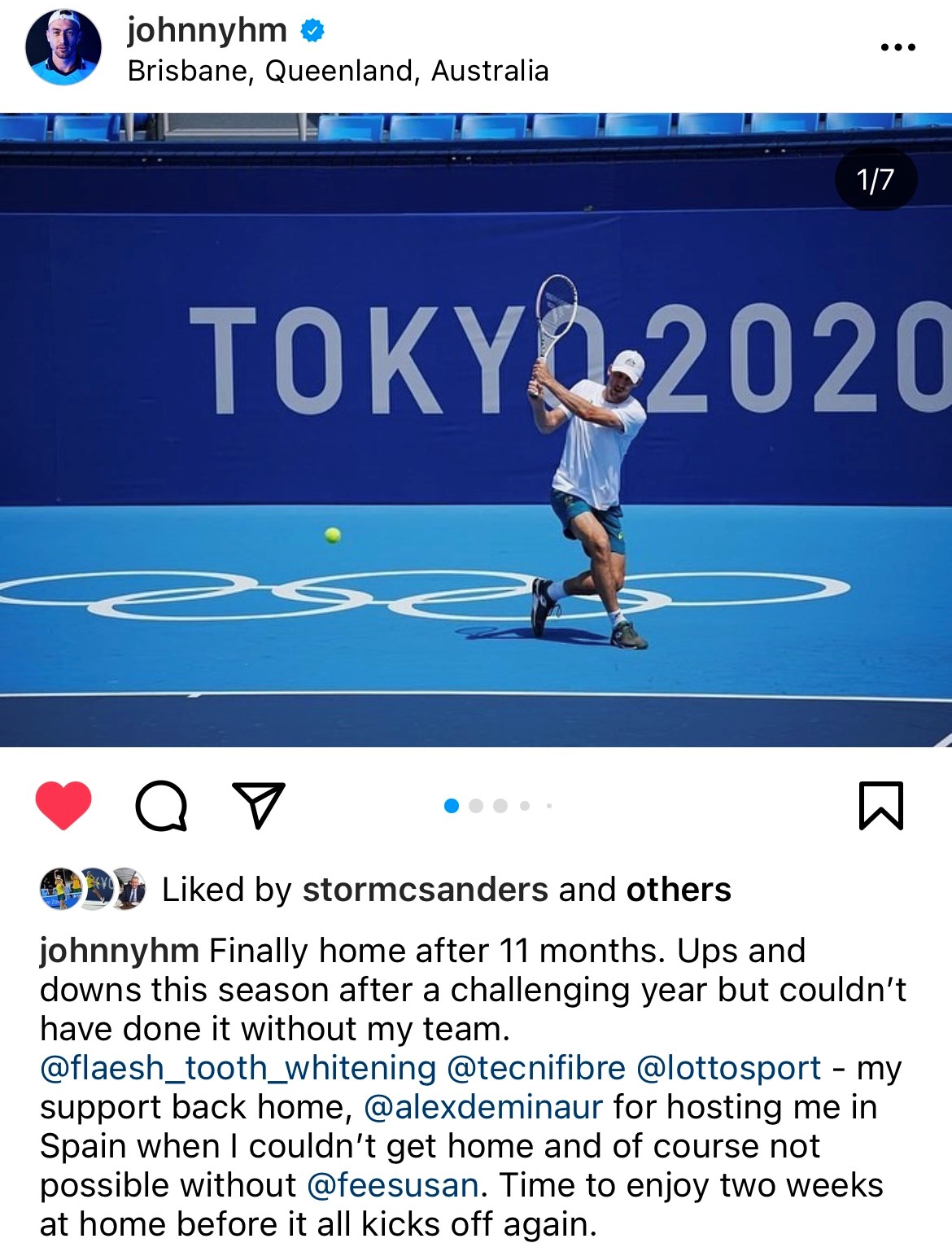This screenshot has width=952, height=1256.
Task: Visit the @flaesh_tooth_whitening mention
Action: 238,1068
